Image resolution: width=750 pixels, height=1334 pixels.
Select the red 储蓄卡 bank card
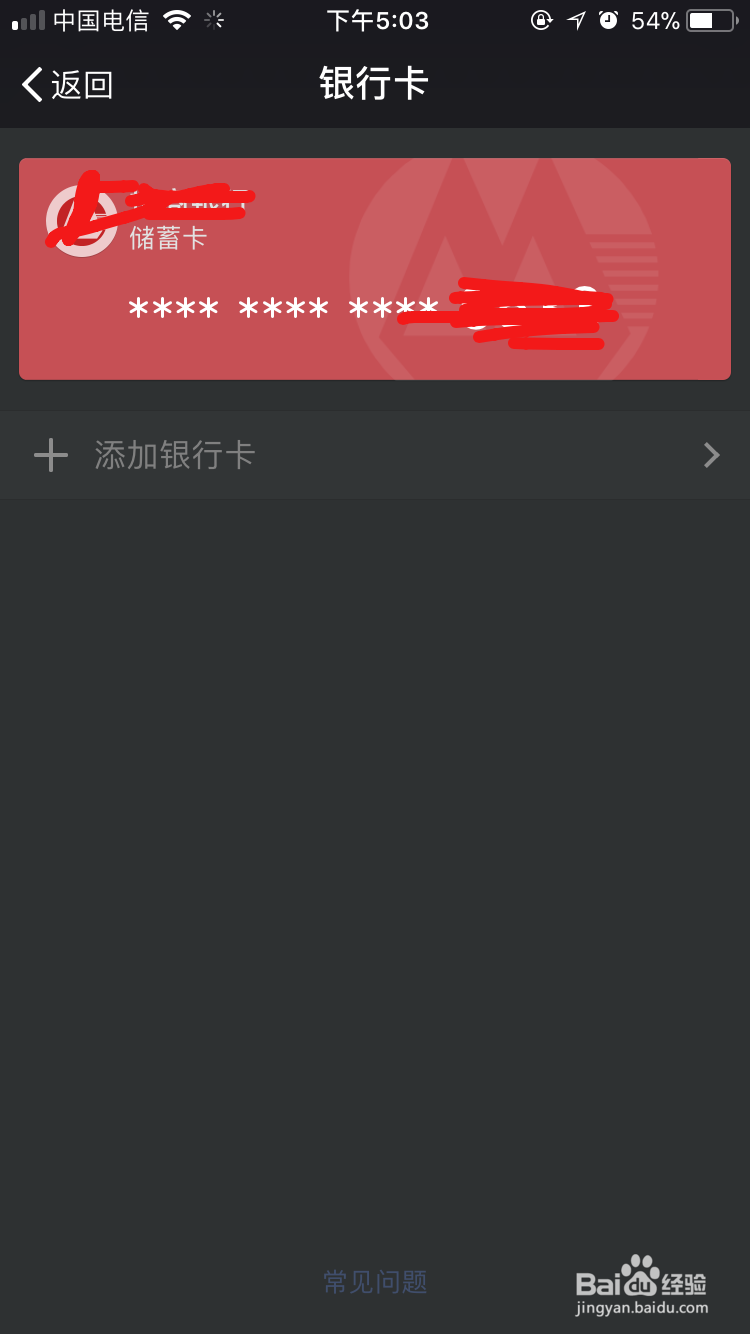(375, 268)
